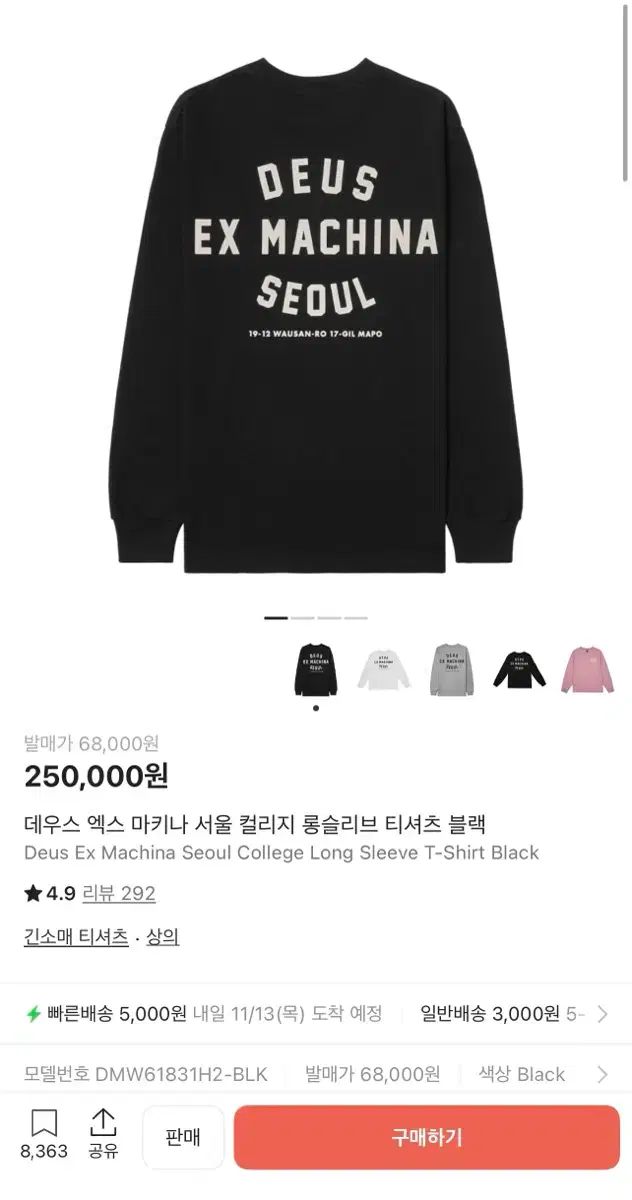Share this product via 공유
The width and height of the screenshot is (632, 1200).
[x=103, y=1133]
